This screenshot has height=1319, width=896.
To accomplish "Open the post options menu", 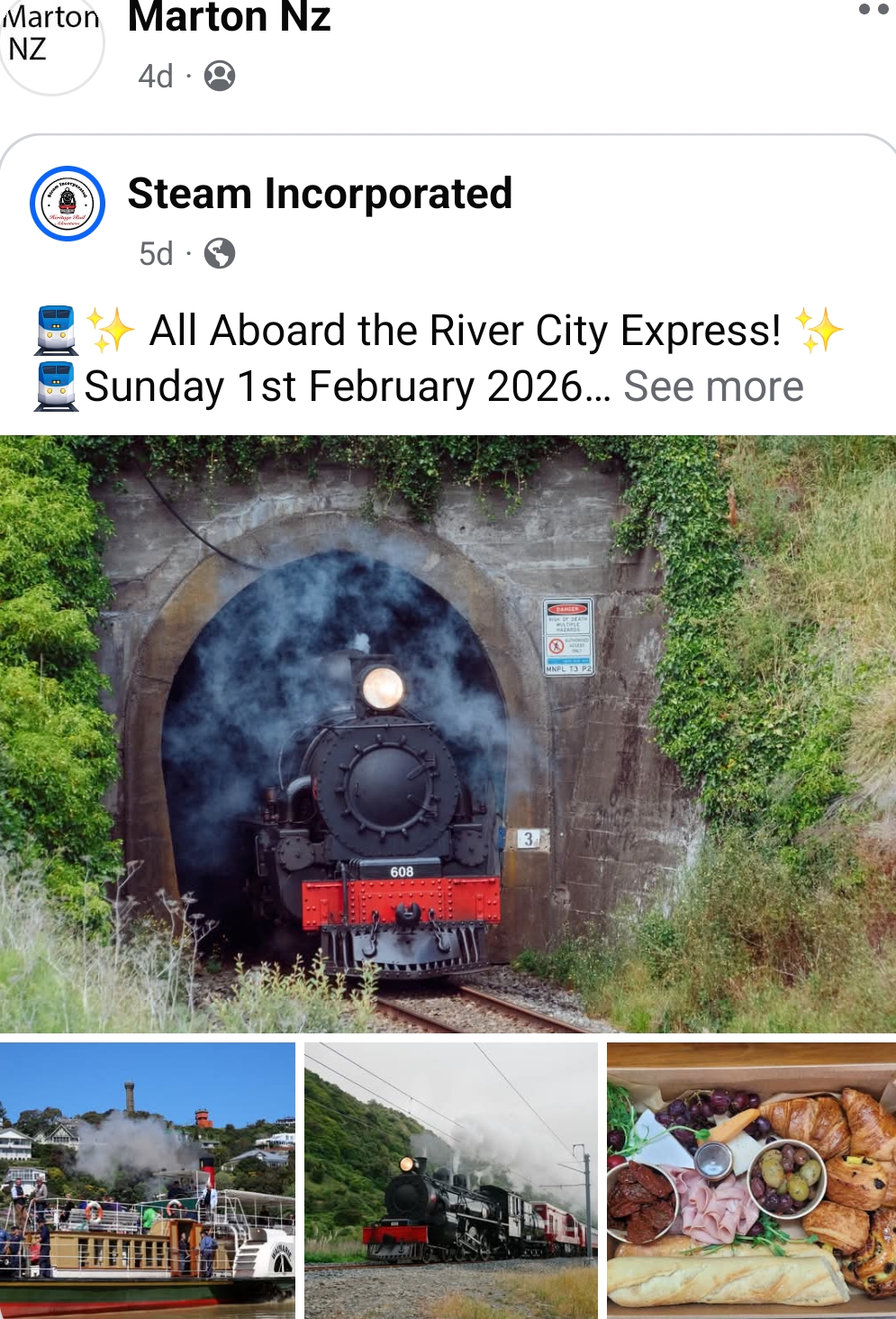I will point(873,10).
